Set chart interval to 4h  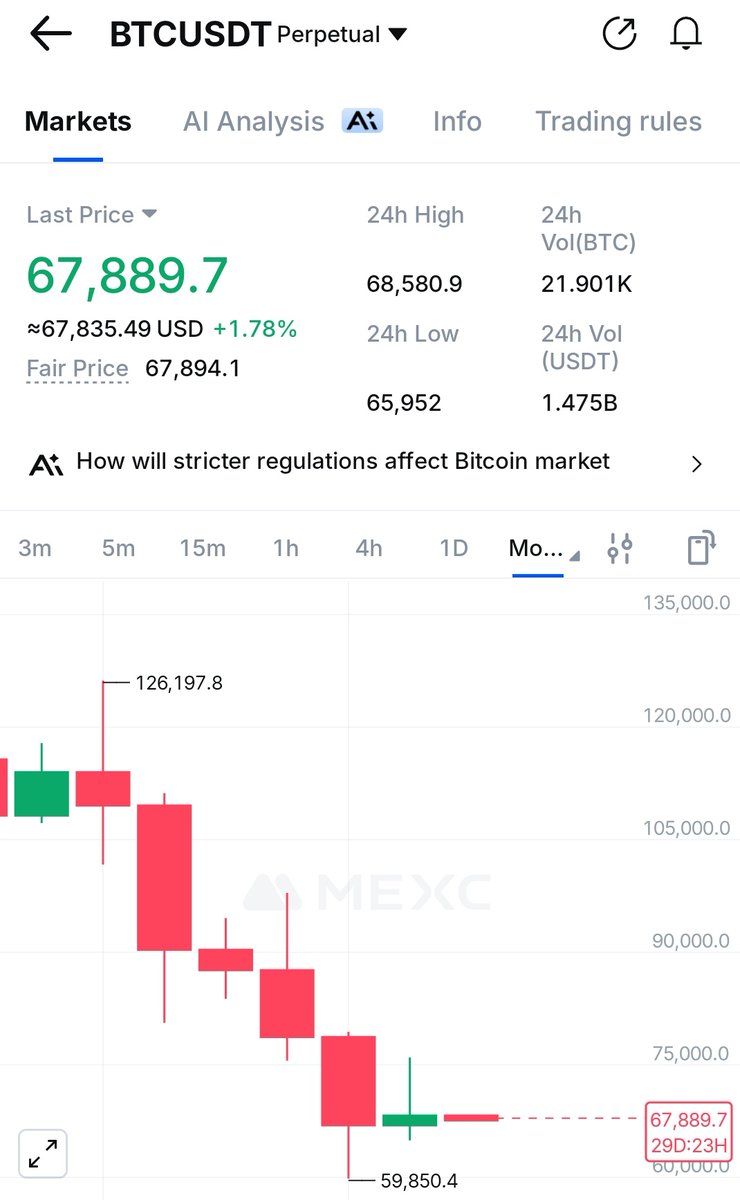tap(369, 548)
